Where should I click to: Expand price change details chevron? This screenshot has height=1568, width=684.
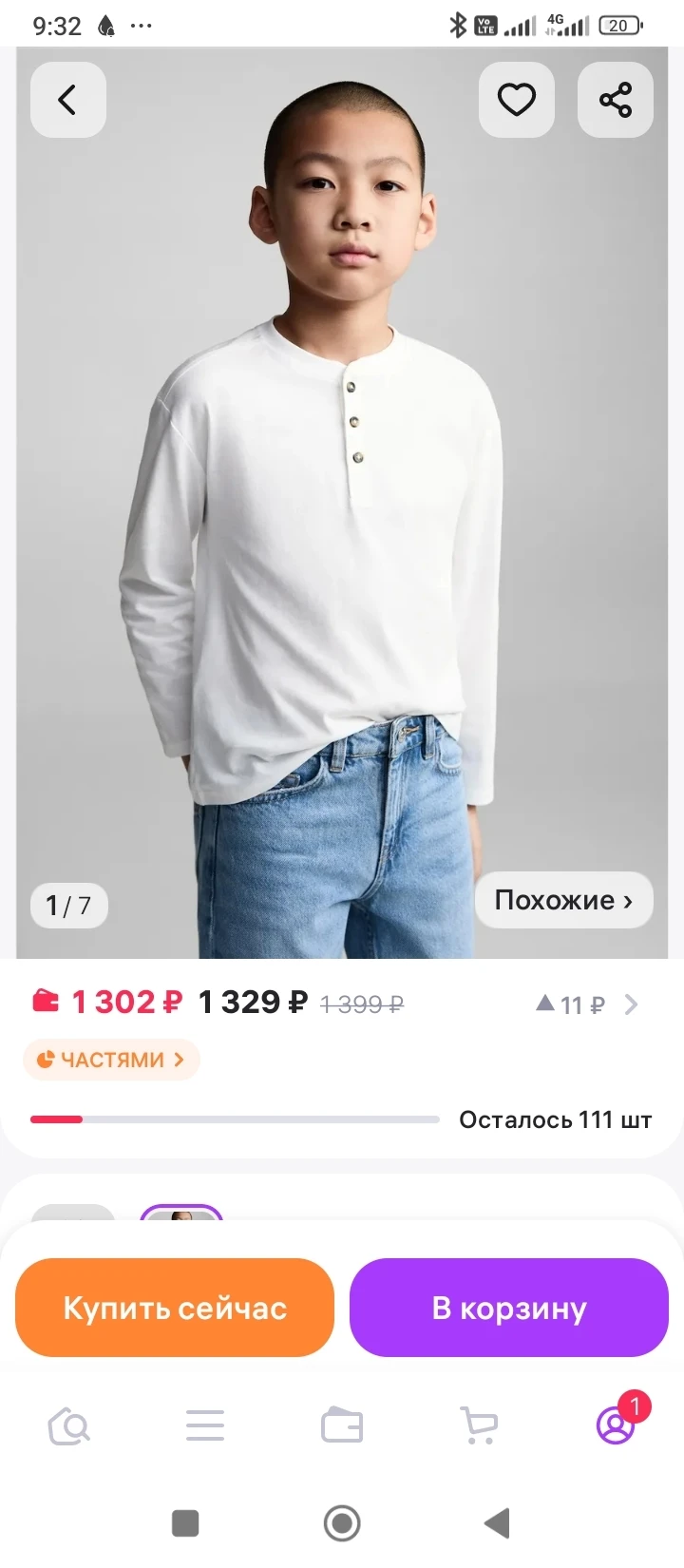point(631,1004)
